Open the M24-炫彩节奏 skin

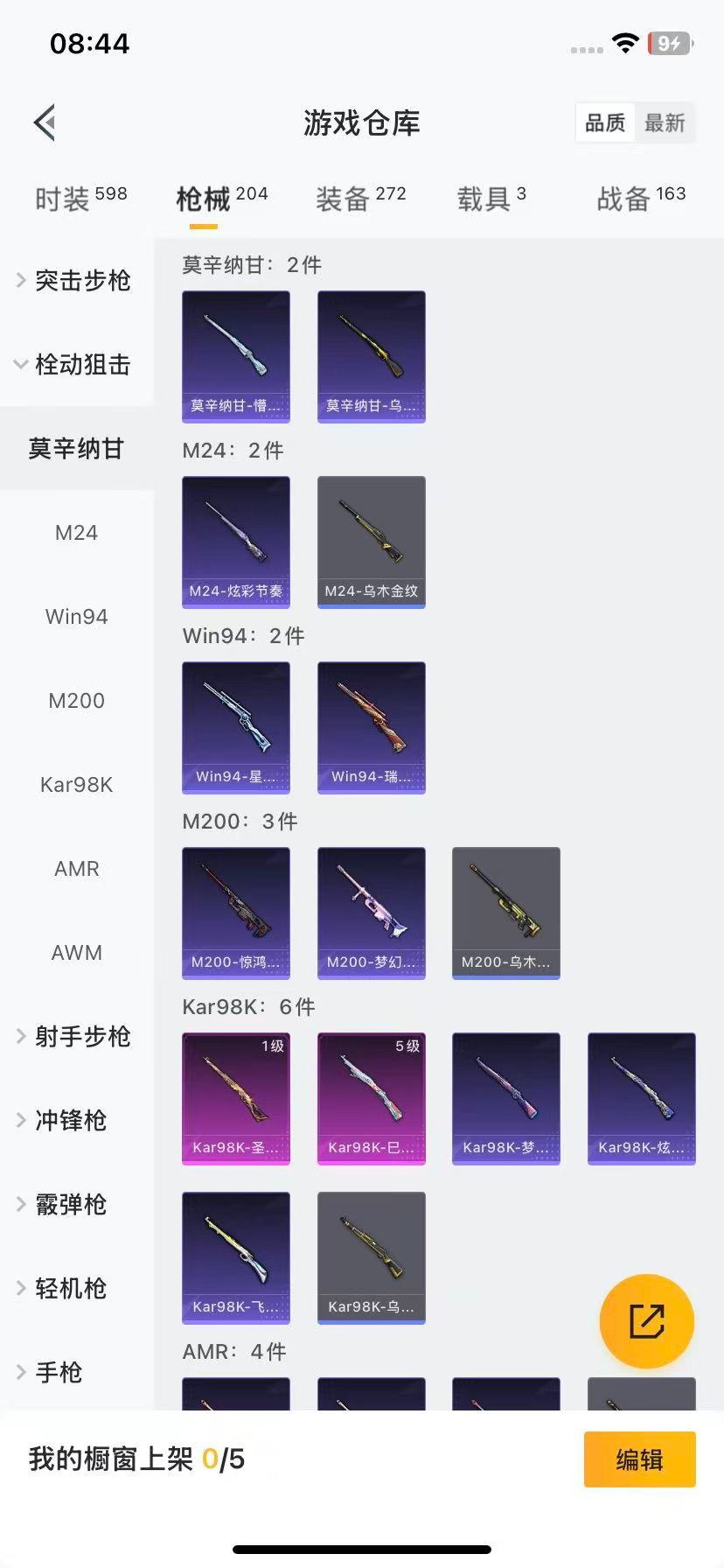[x=236, y=542]
